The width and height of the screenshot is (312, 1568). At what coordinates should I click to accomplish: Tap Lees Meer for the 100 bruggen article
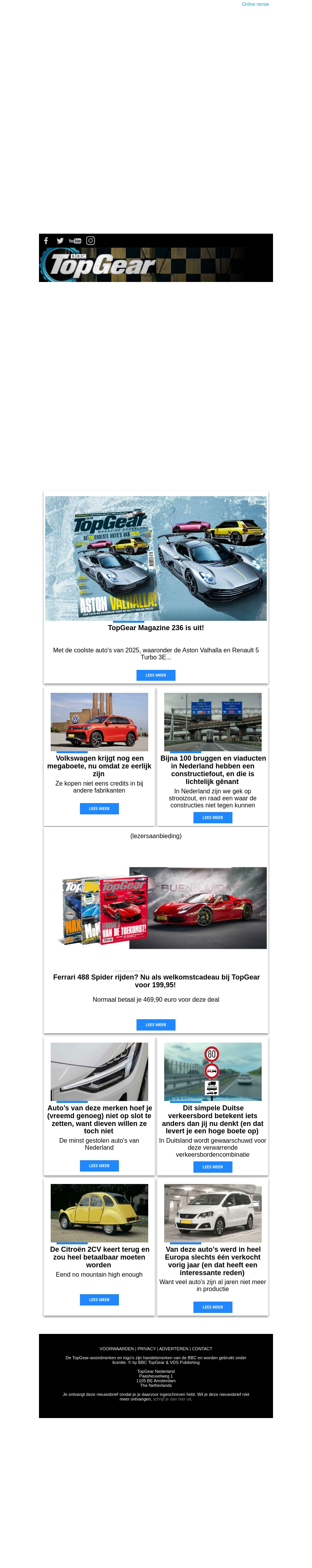[x=213, y=817]
